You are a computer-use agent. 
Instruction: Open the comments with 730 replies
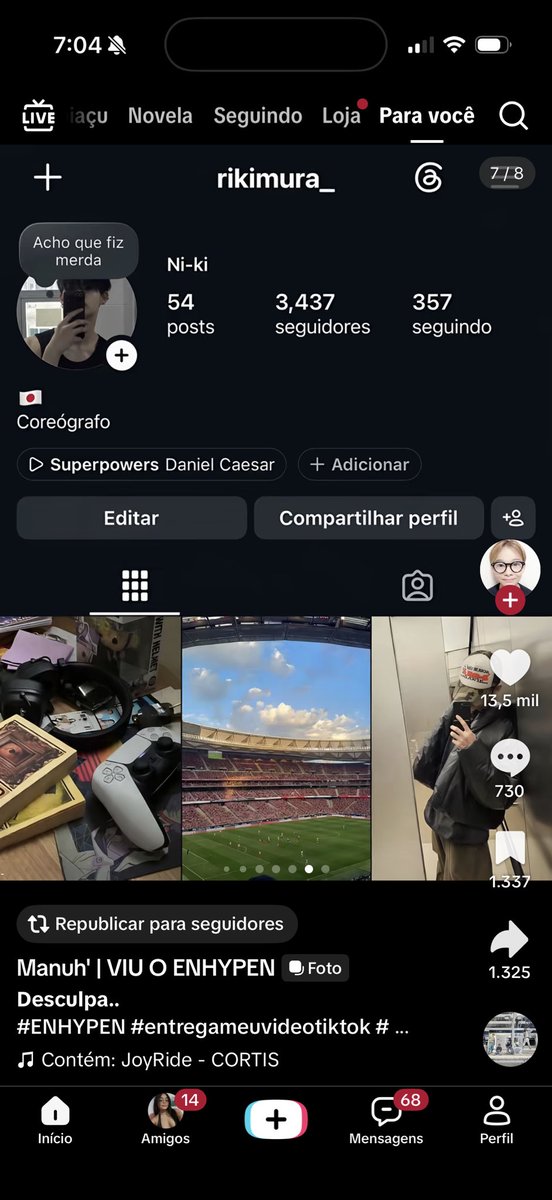coord(510,758)
